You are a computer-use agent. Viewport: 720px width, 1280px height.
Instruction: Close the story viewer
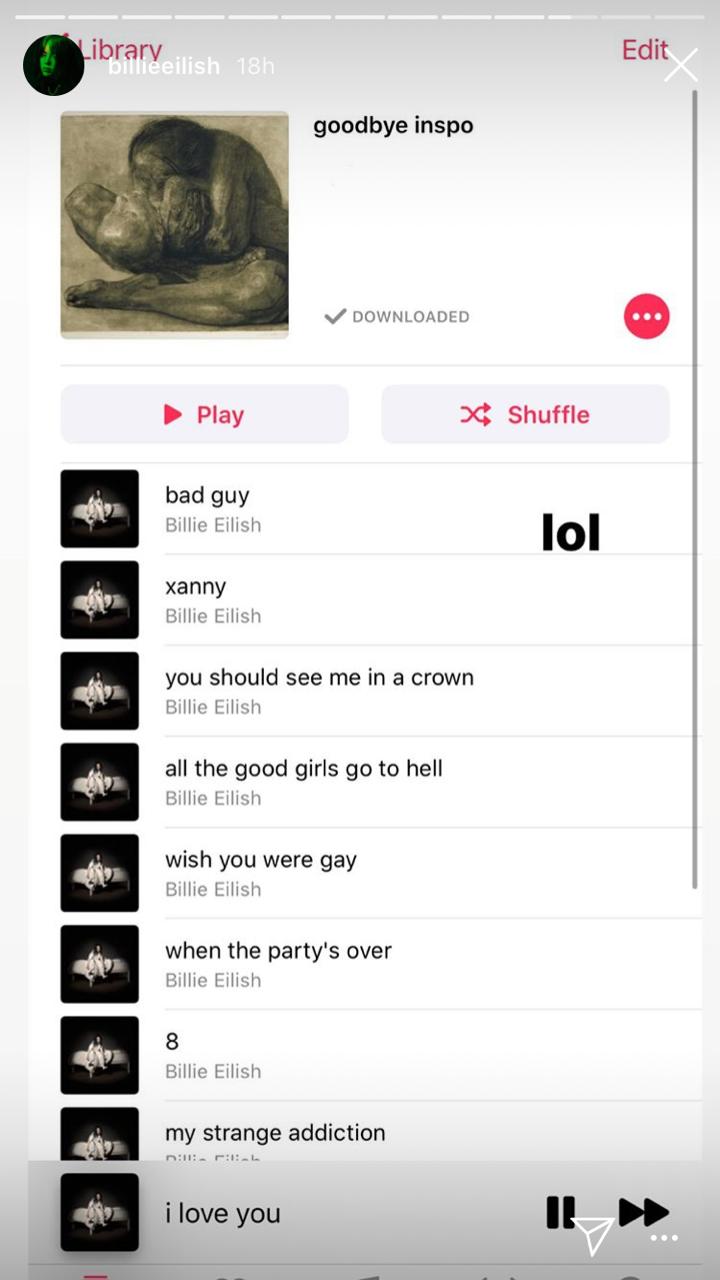(681, 66)
